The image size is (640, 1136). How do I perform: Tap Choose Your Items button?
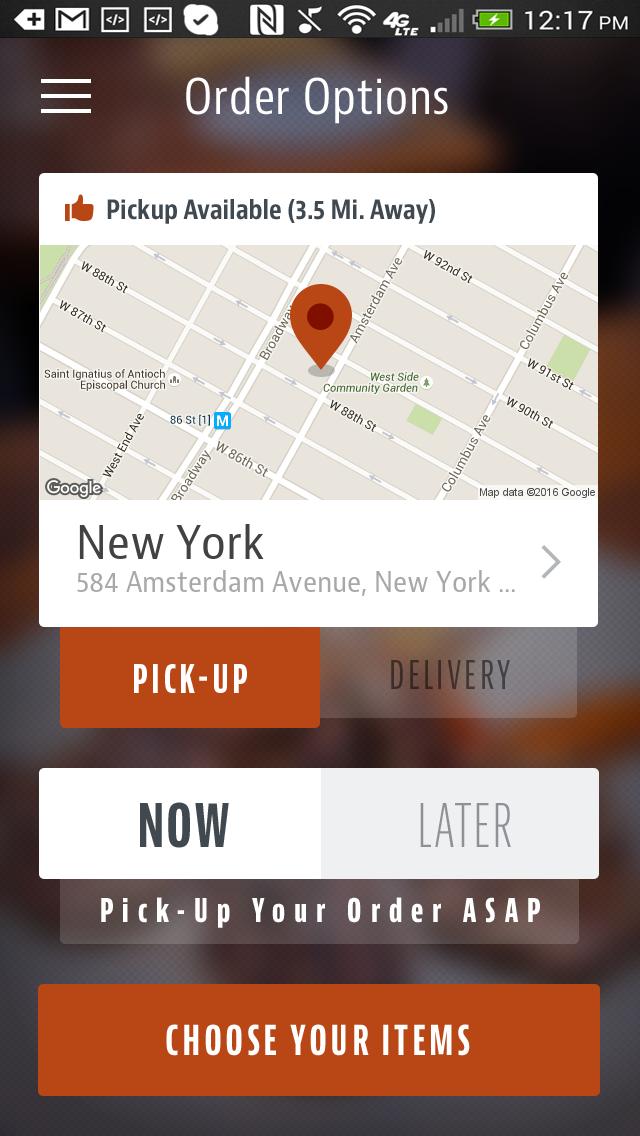click(318, 1040)
